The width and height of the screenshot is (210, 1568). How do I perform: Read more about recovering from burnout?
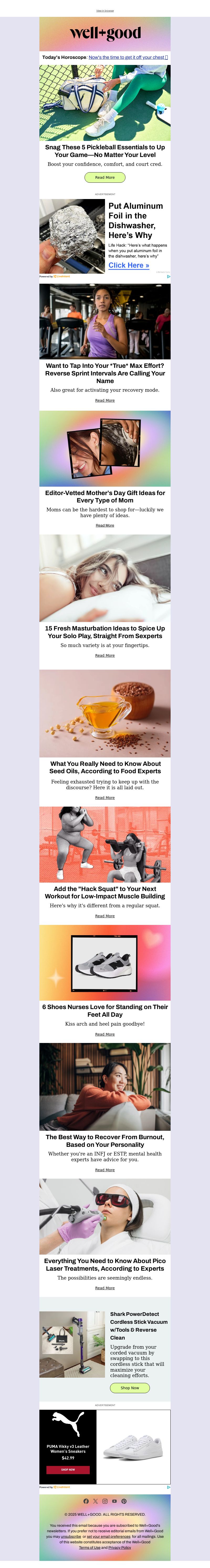[104, 1170]
